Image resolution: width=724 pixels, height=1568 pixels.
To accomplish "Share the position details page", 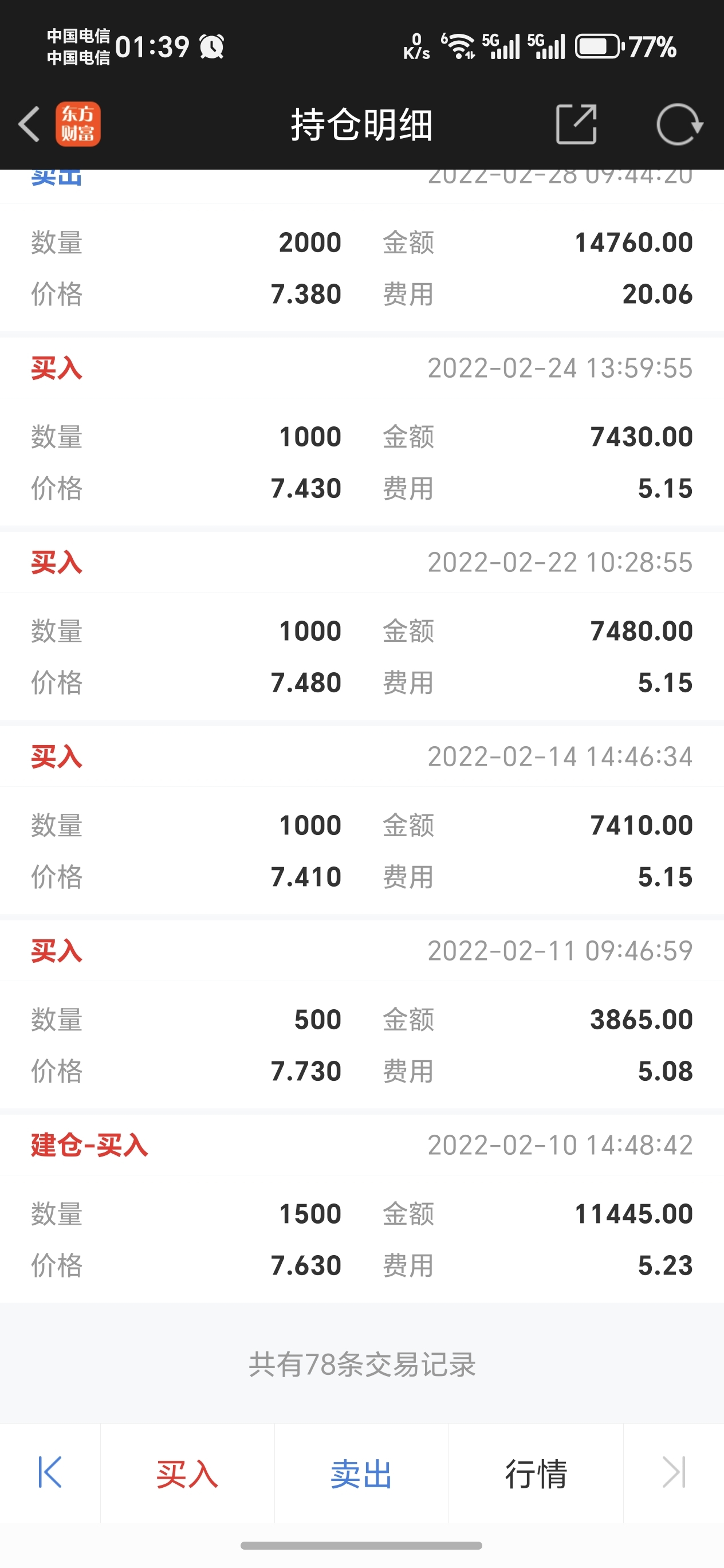I will click(x=576, y=124).
